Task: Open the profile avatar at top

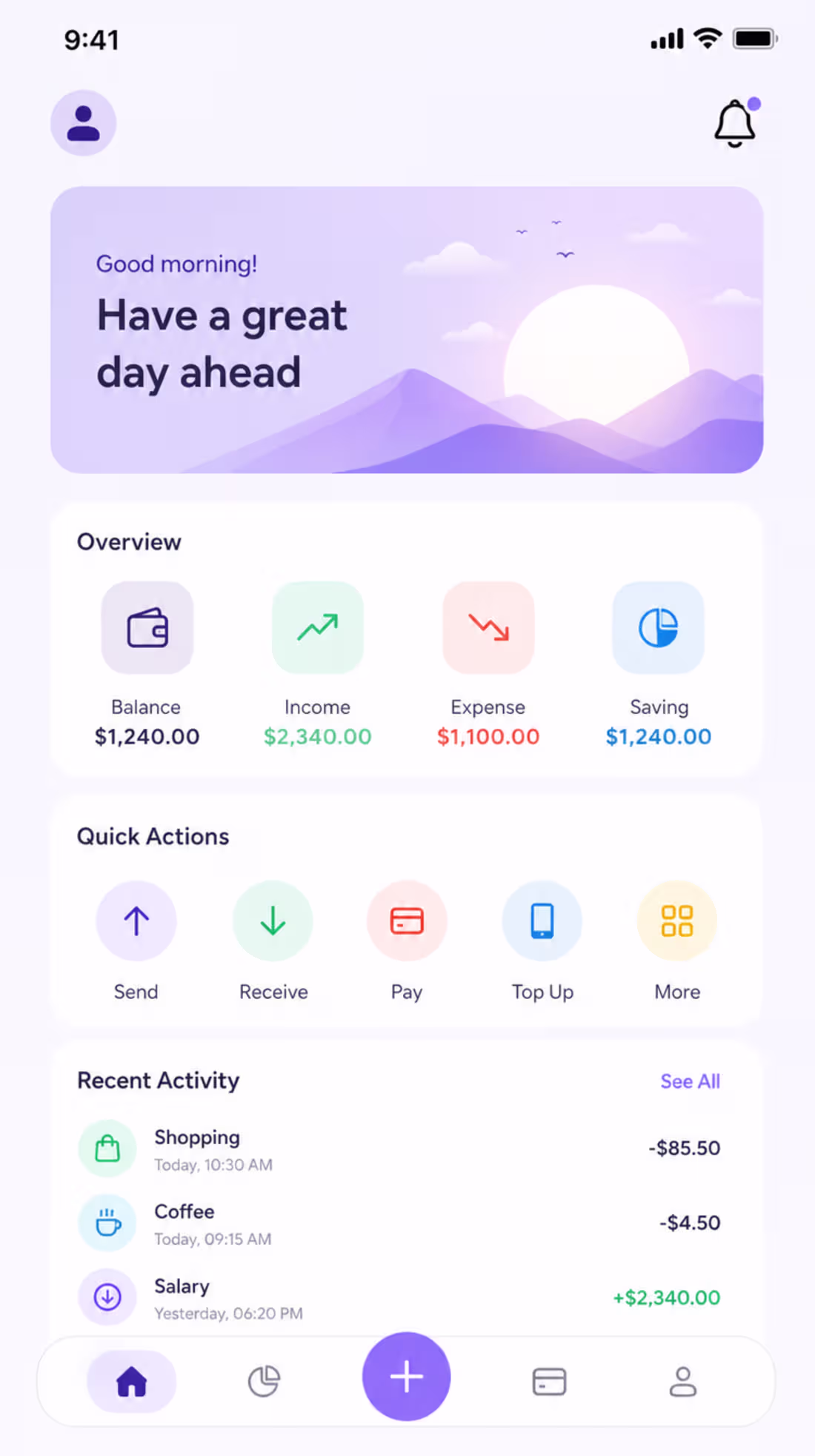Action: pyautogui.click(x=83, y=123)
